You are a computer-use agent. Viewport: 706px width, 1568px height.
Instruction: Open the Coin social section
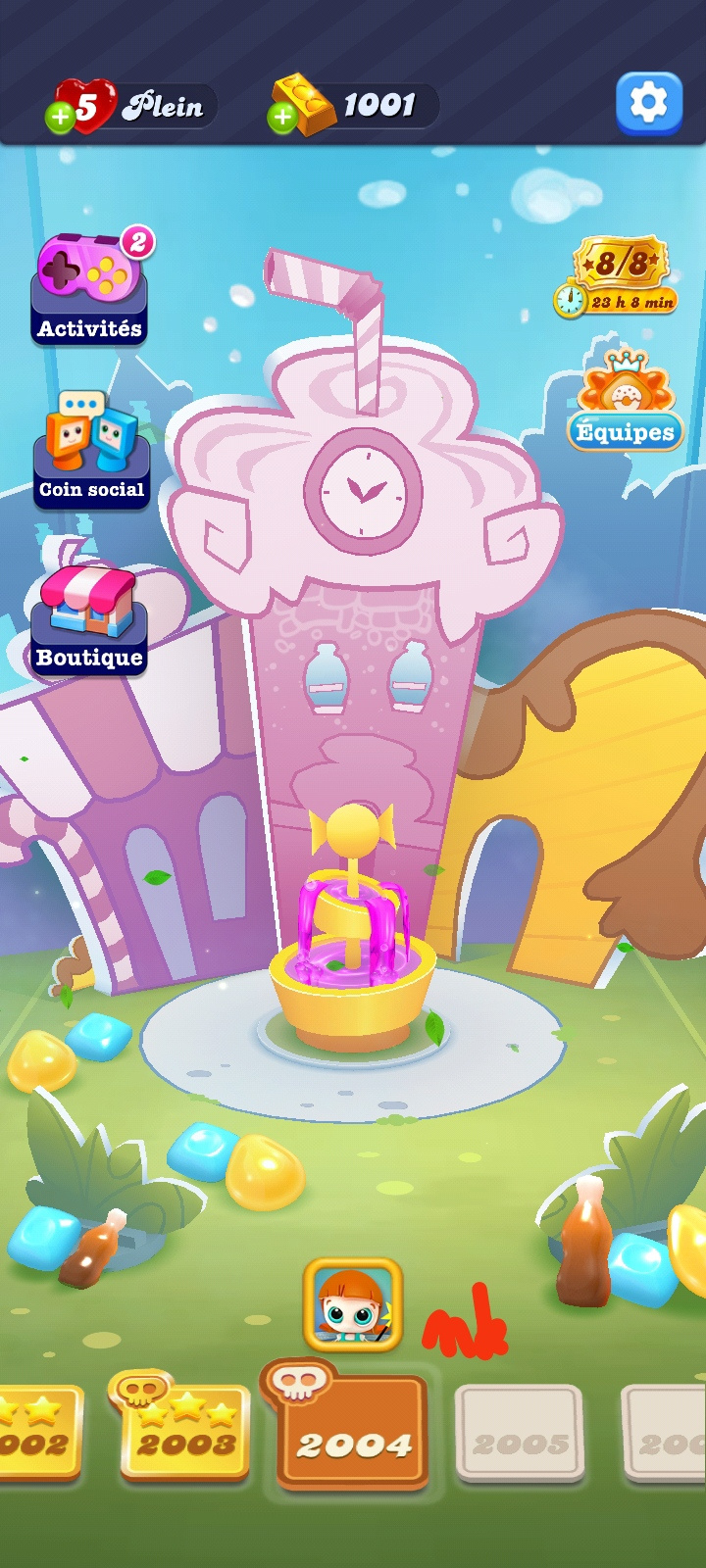pyautogui.click(x=91, y=450)
